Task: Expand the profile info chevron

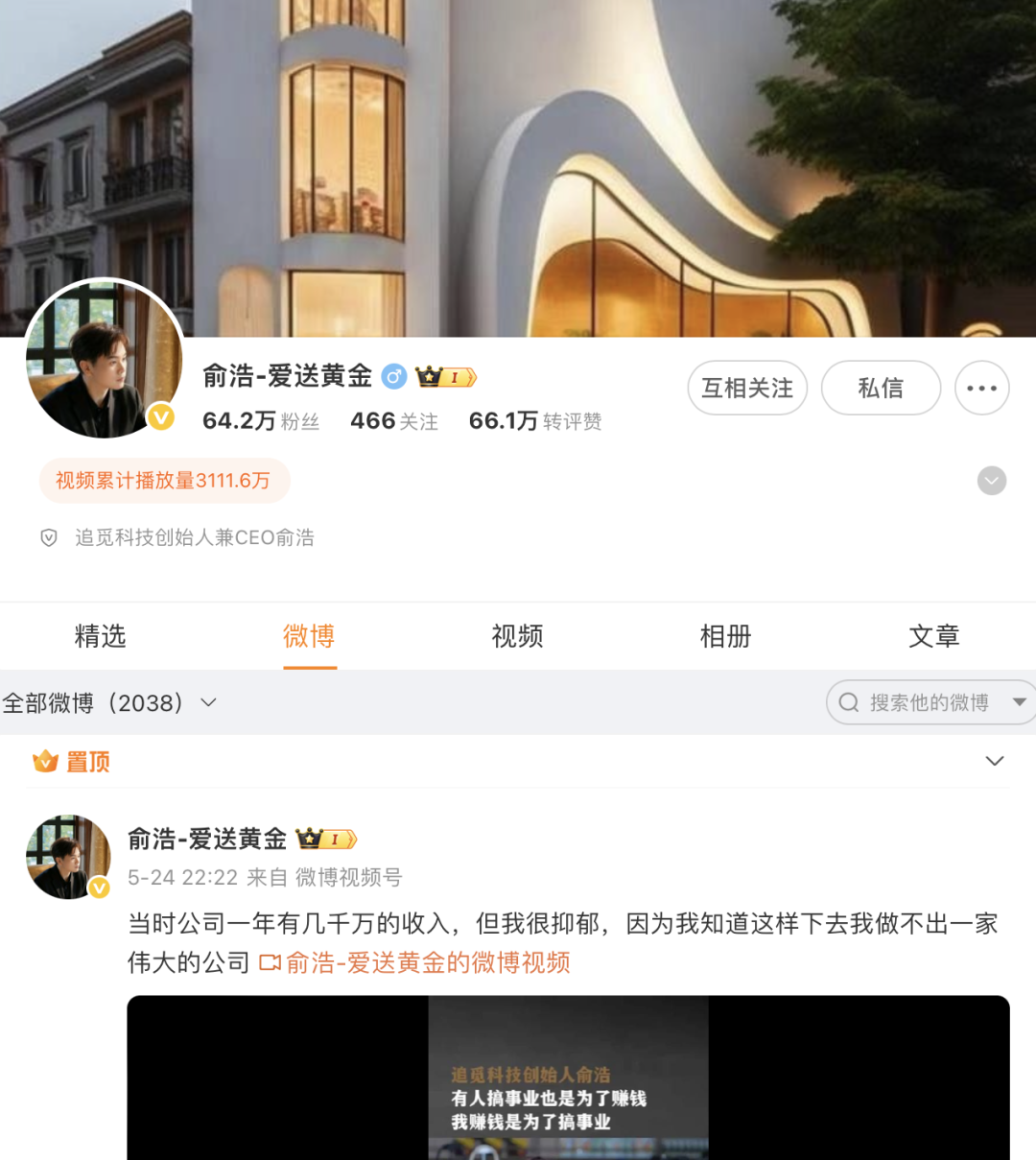Action: [x=992, y=481]
